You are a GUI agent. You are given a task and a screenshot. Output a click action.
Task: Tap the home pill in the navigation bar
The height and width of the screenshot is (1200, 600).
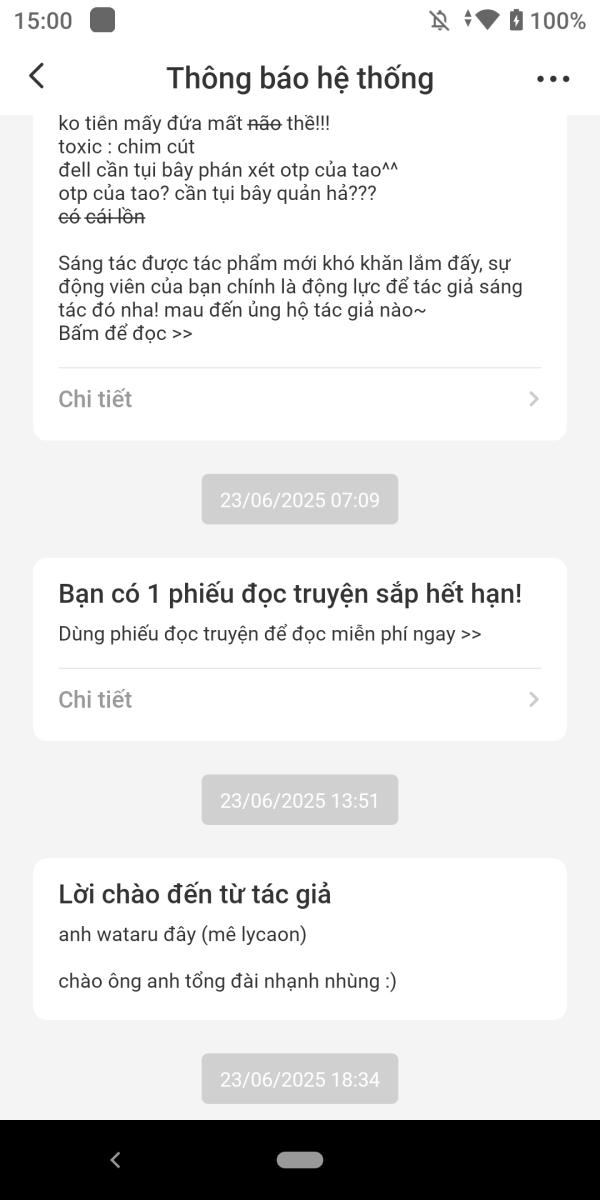pos(300,1160)
